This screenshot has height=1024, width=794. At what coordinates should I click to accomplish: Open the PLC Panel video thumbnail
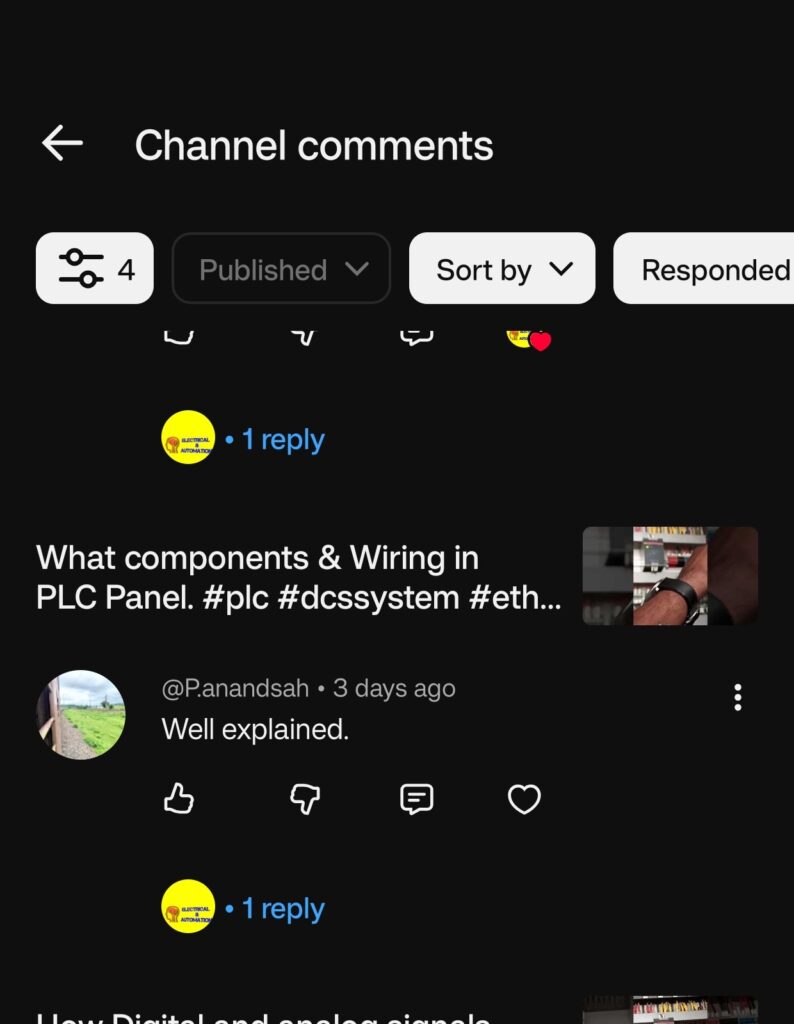pos(670,576)
